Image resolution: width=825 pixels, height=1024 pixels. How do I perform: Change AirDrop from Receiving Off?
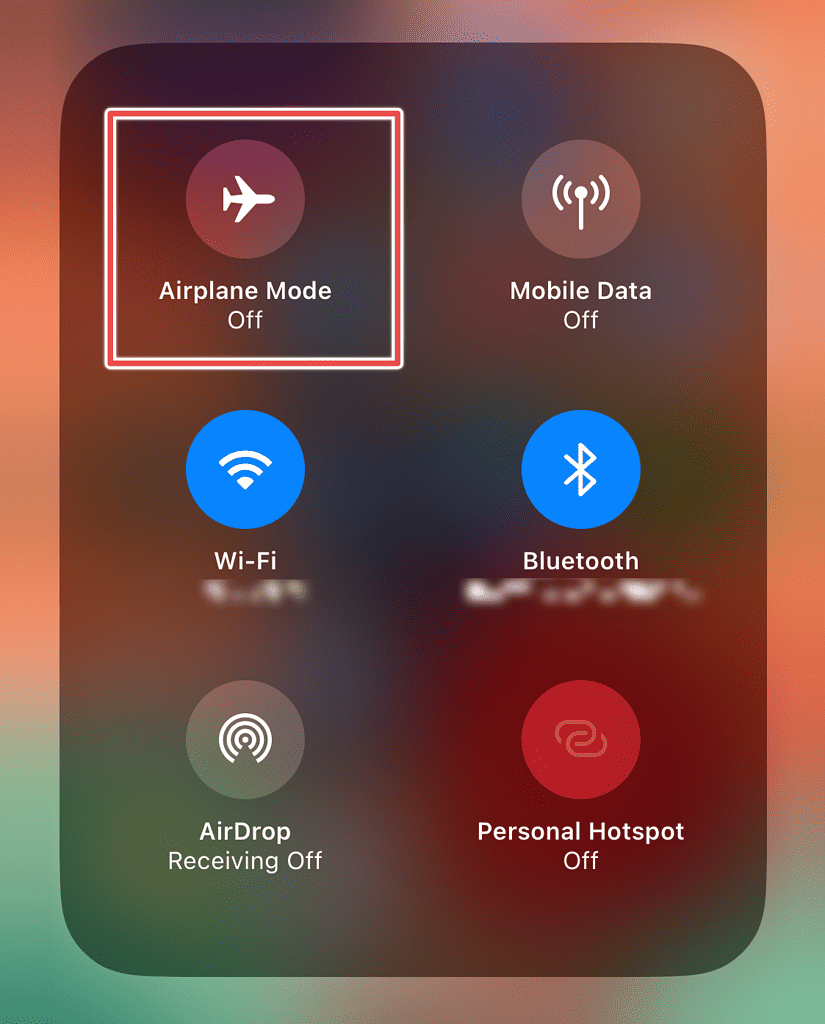pyautogui.click(x=245, y=739)
